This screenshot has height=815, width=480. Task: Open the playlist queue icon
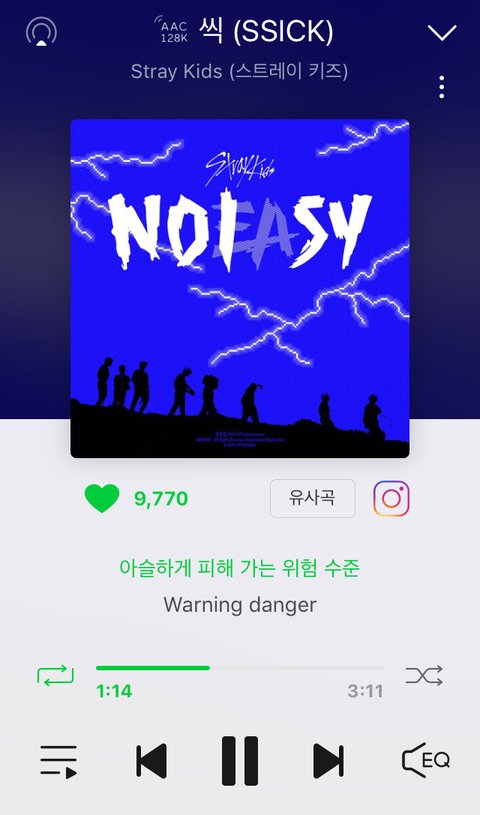click(x=59, y=761)
